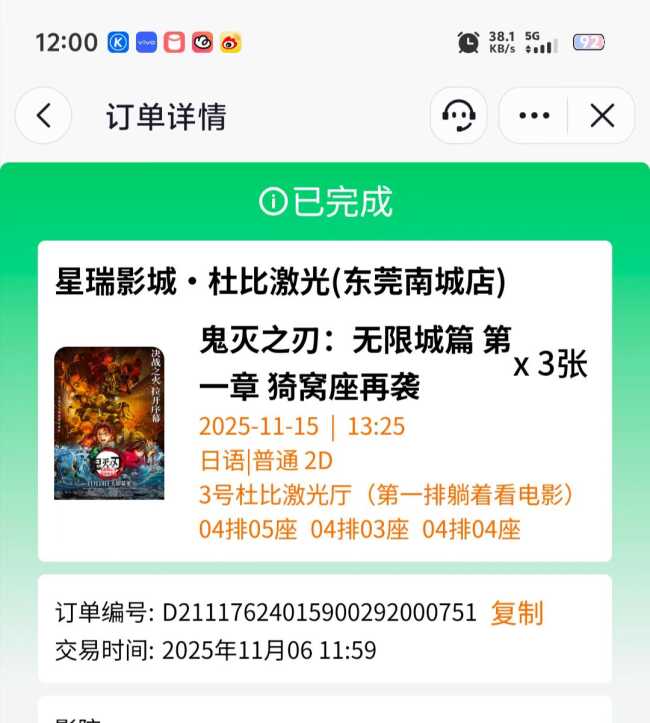Contact customer service headset icon
The image size is (650, 723).
pos(458,116)
